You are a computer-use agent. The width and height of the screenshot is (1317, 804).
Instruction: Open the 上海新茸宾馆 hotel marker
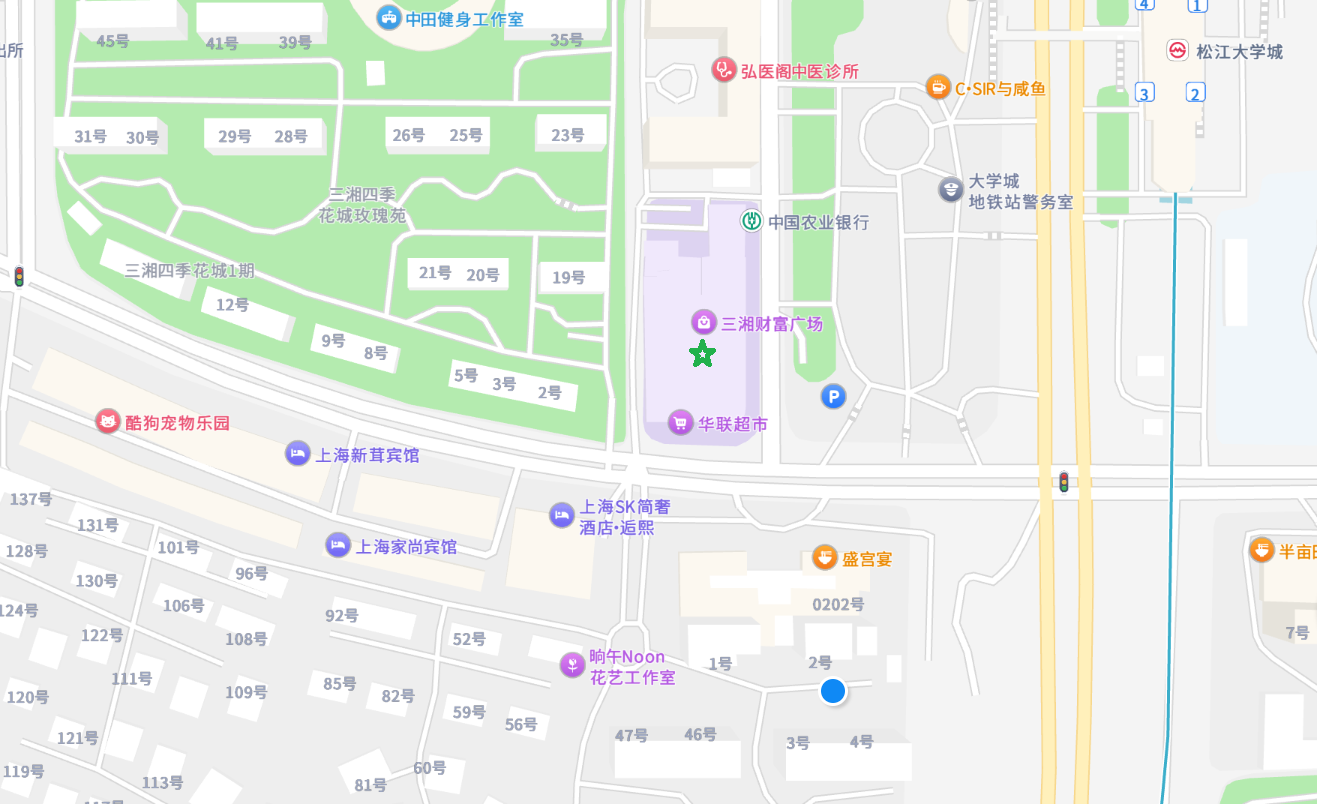tap(297, 453)
